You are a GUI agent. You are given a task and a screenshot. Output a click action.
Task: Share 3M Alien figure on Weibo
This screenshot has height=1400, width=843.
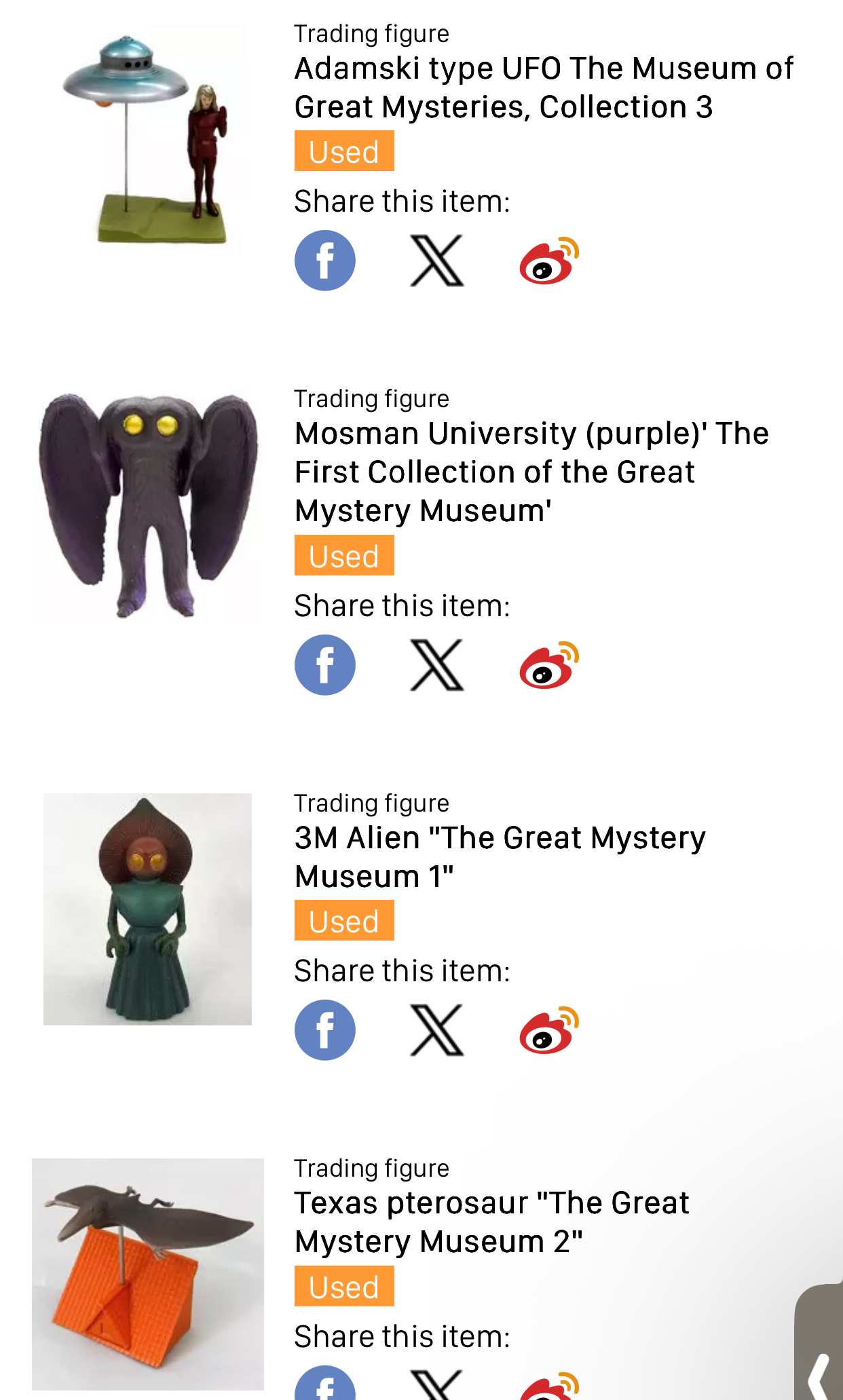click(x=549, y=1030)
